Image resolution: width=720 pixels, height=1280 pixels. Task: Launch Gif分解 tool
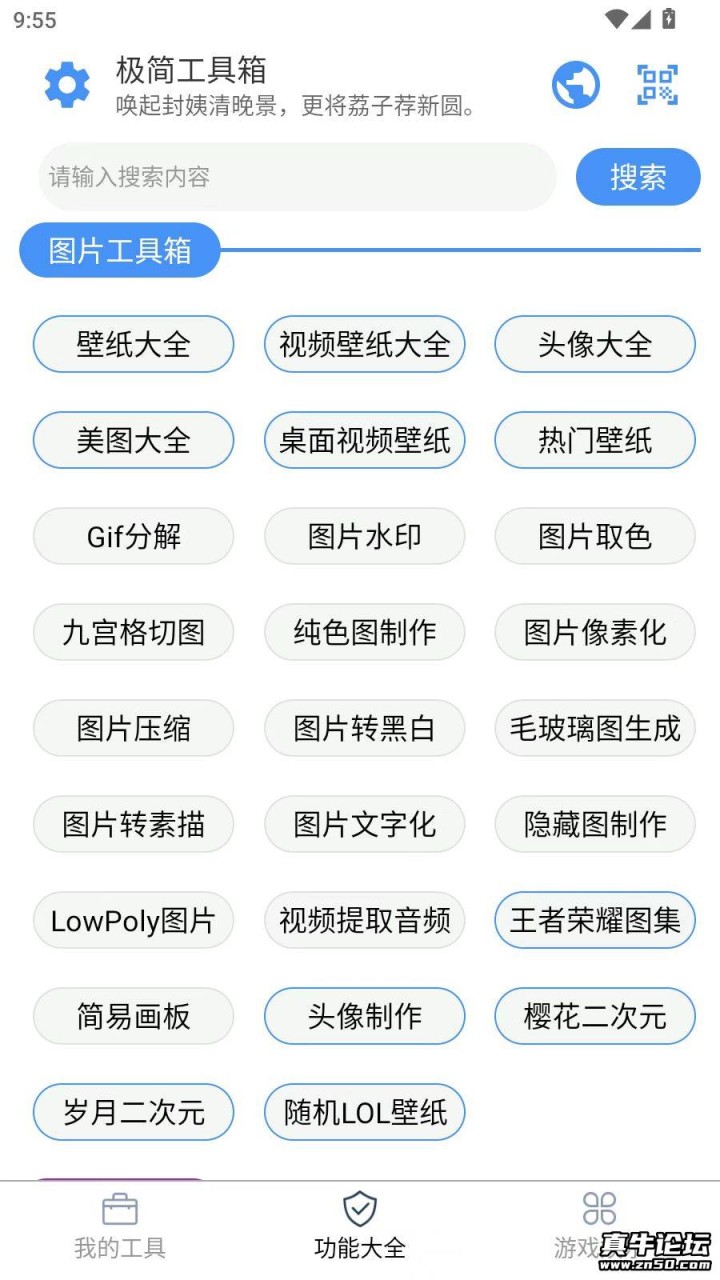[x=134, y=537]
